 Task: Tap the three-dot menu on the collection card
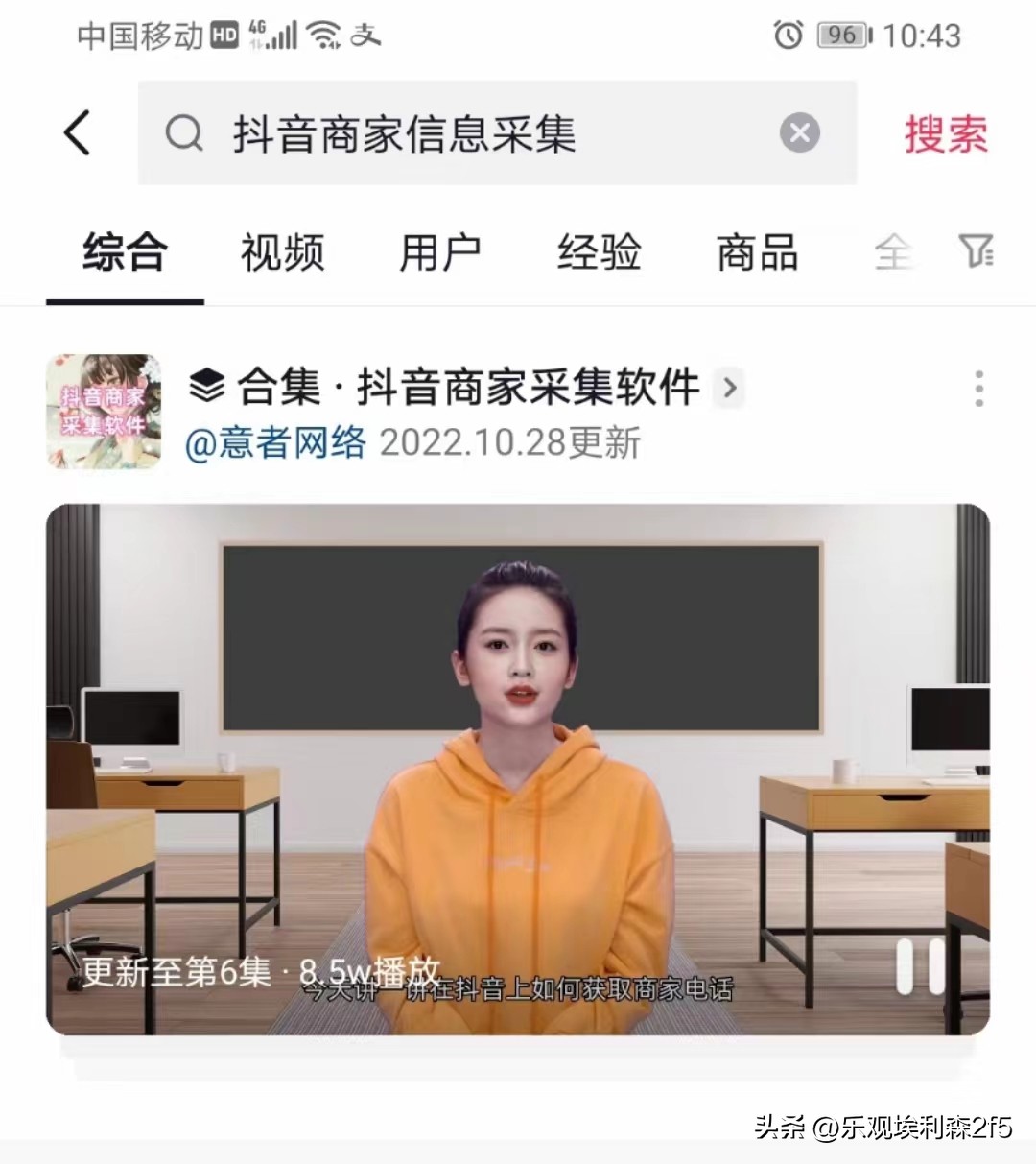point(978,388)
